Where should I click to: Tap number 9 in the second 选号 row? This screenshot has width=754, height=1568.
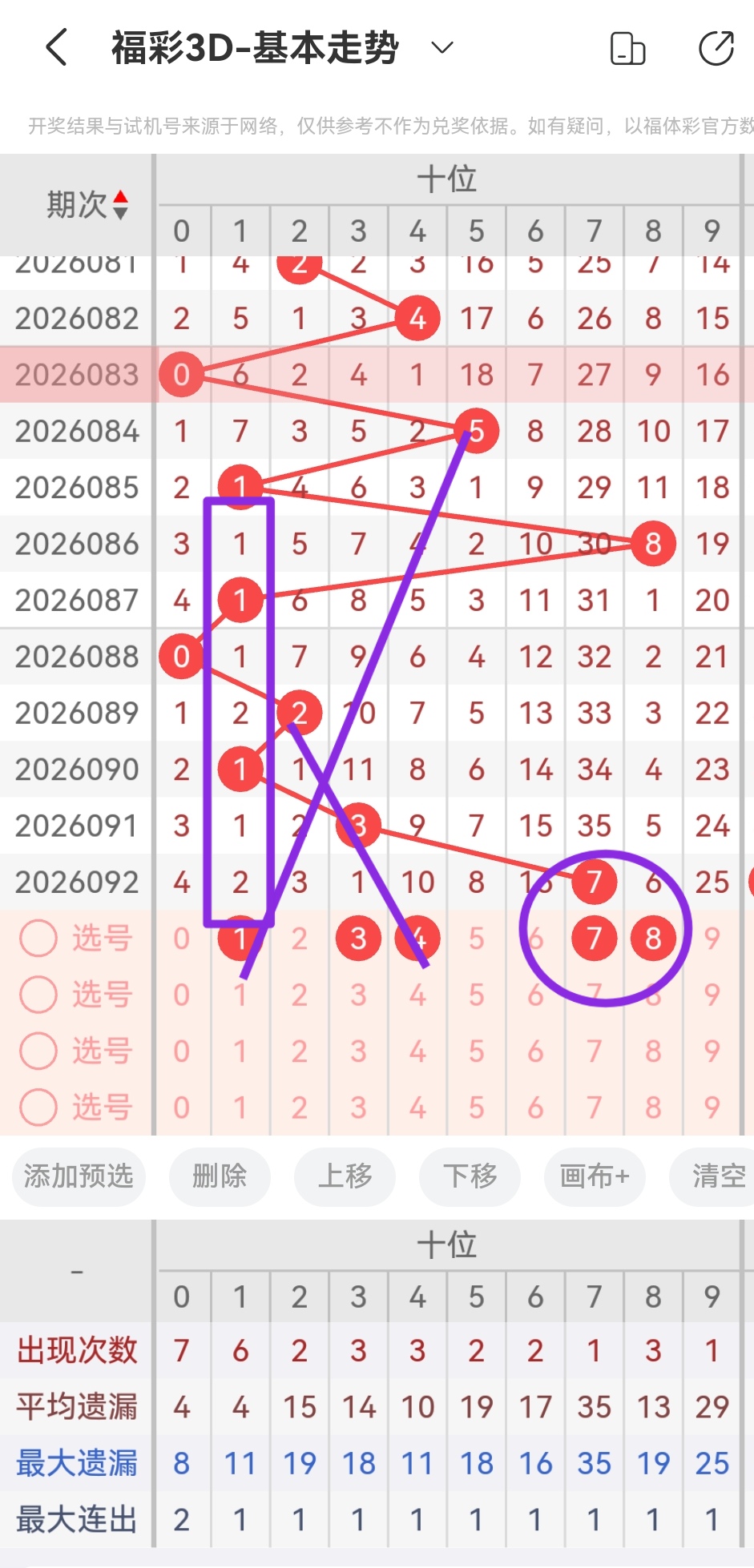click(712, 995)
